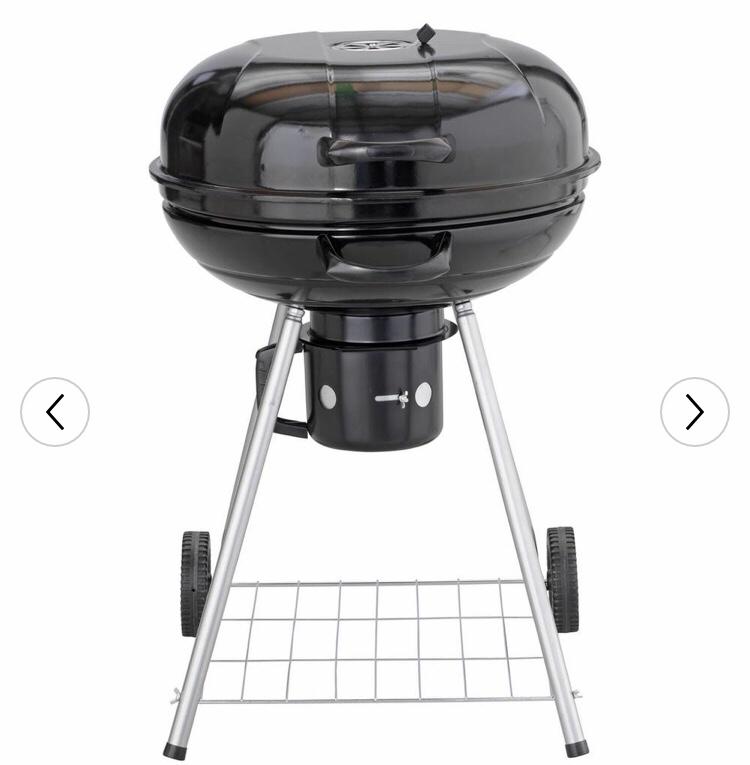The image size is (750, 765).
Task: Click the damper lever on the ash catcher
Action: [x=390, y=398]
